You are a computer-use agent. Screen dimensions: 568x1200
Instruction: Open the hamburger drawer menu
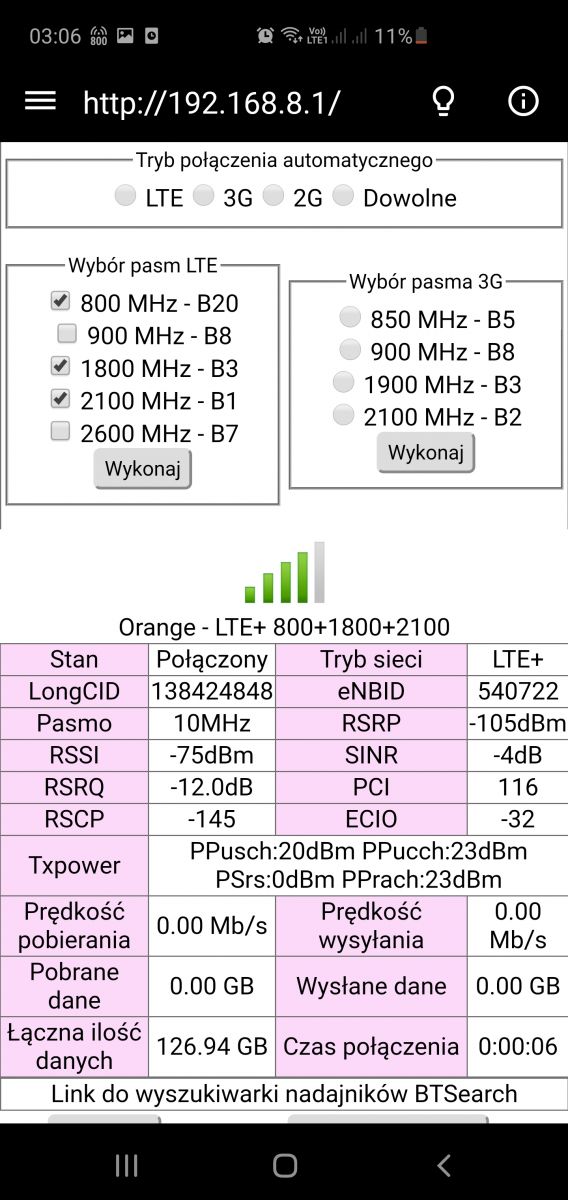(x=40, y=101)
